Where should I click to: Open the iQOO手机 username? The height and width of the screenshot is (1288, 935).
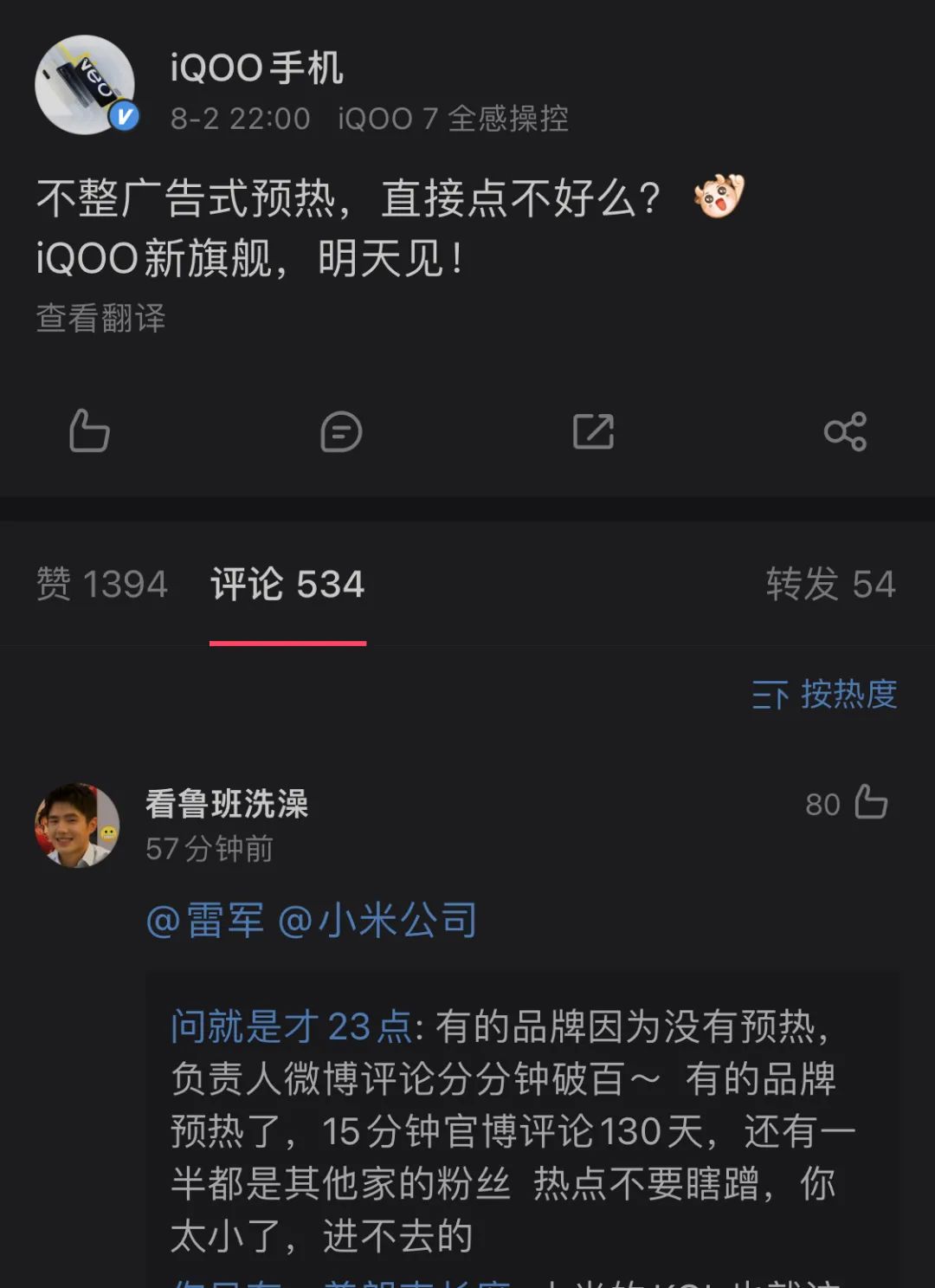click(256, 68)
